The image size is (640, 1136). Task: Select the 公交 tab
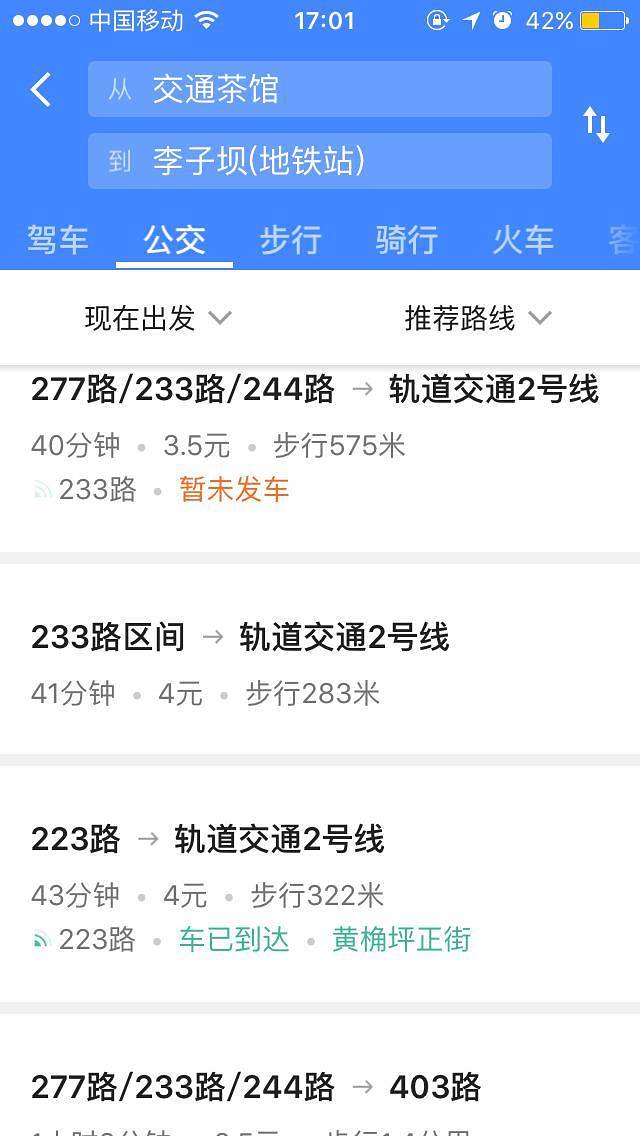pos(174,240)
